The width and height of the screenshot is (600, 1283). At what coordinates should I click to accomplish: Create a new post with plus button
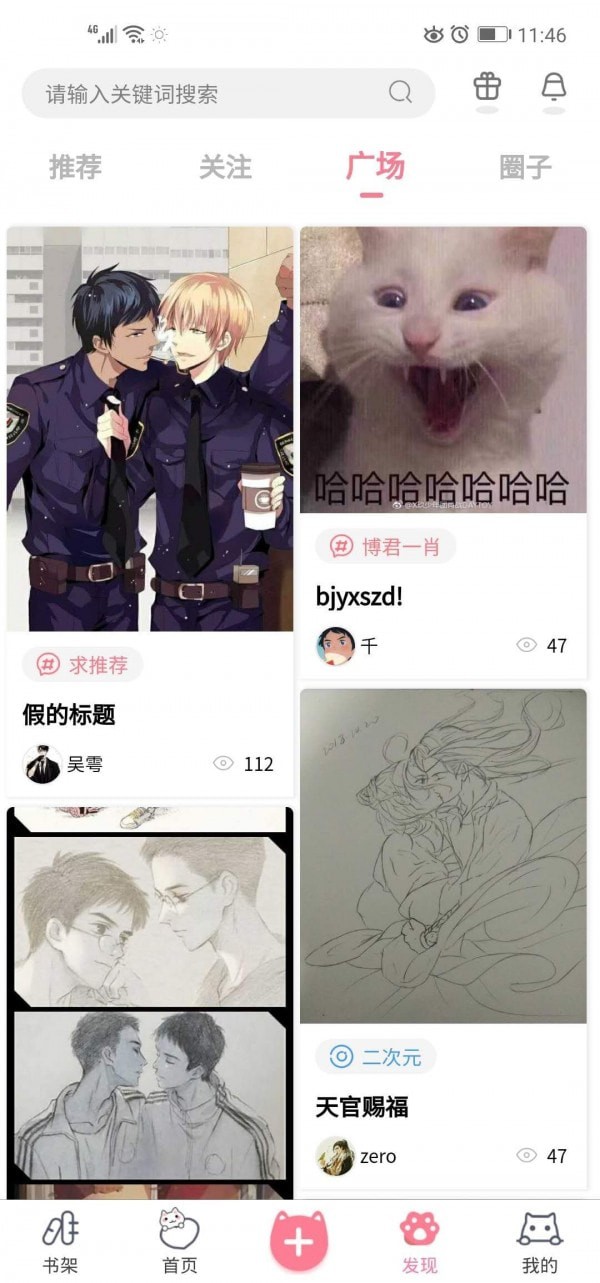[x=299, y=1241]
